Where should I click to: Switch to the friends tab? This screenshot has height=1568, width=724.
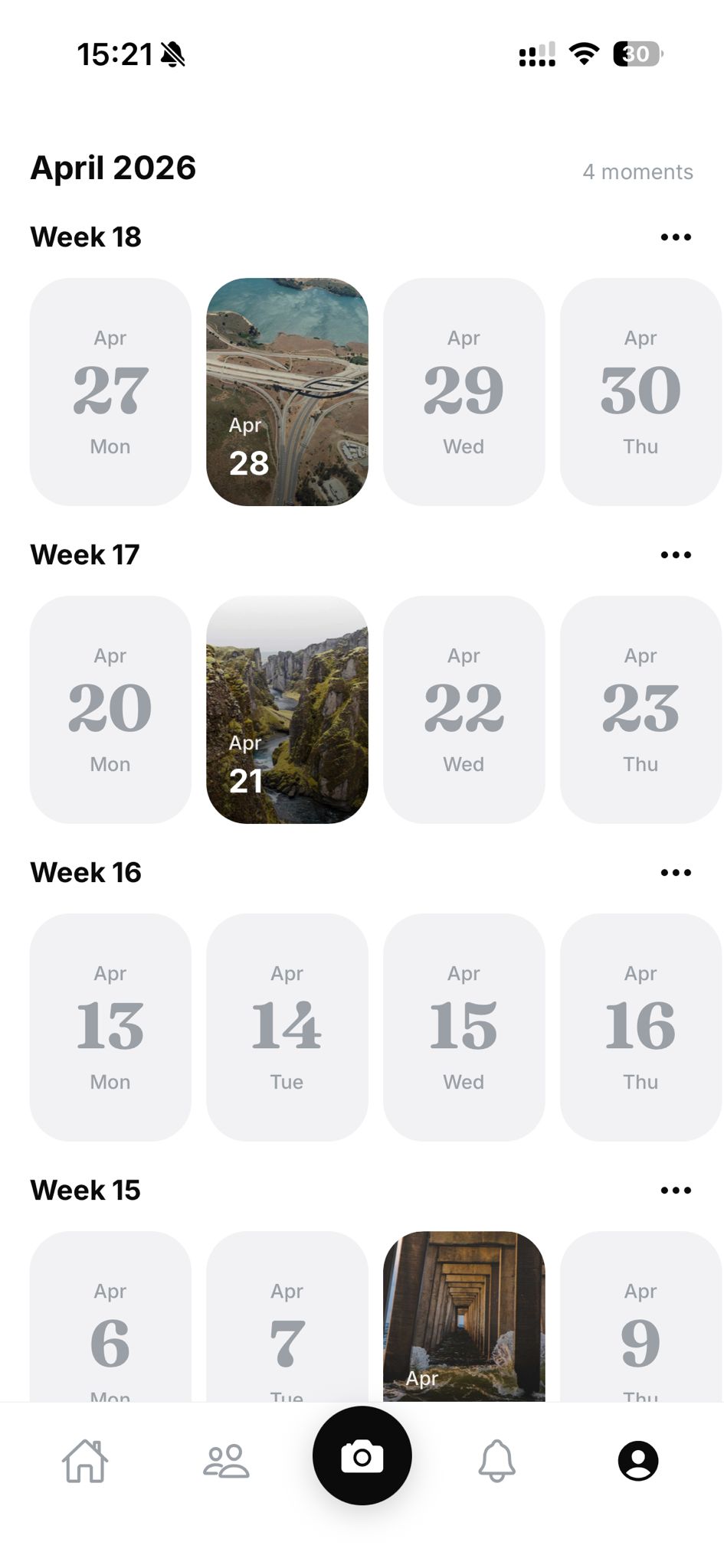click(x=226, y=1461)
